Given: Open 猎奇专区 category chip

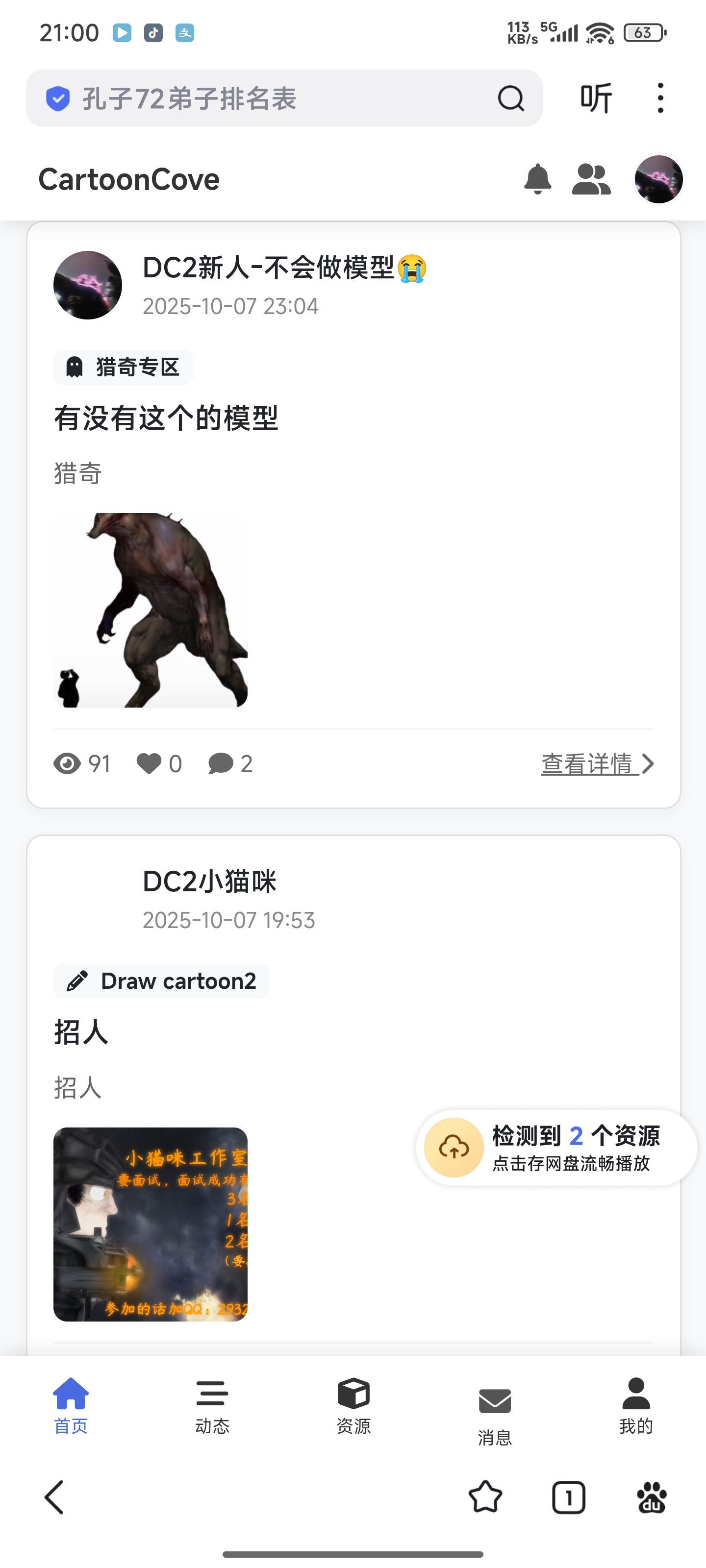Looking at the screenshot, I should tap(124, 367).
